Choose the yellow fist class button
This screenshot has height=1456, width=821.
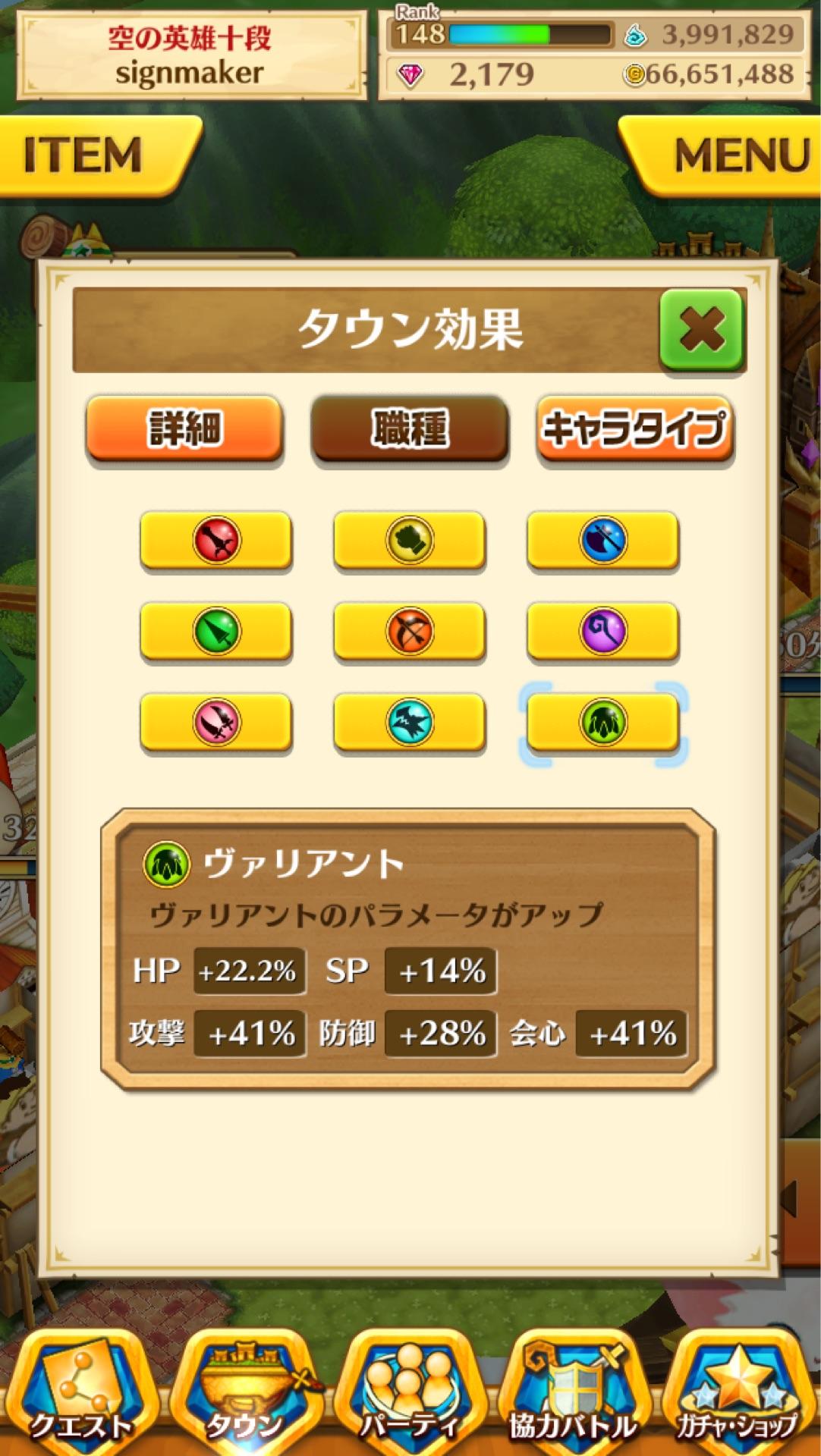pos(410,540)
